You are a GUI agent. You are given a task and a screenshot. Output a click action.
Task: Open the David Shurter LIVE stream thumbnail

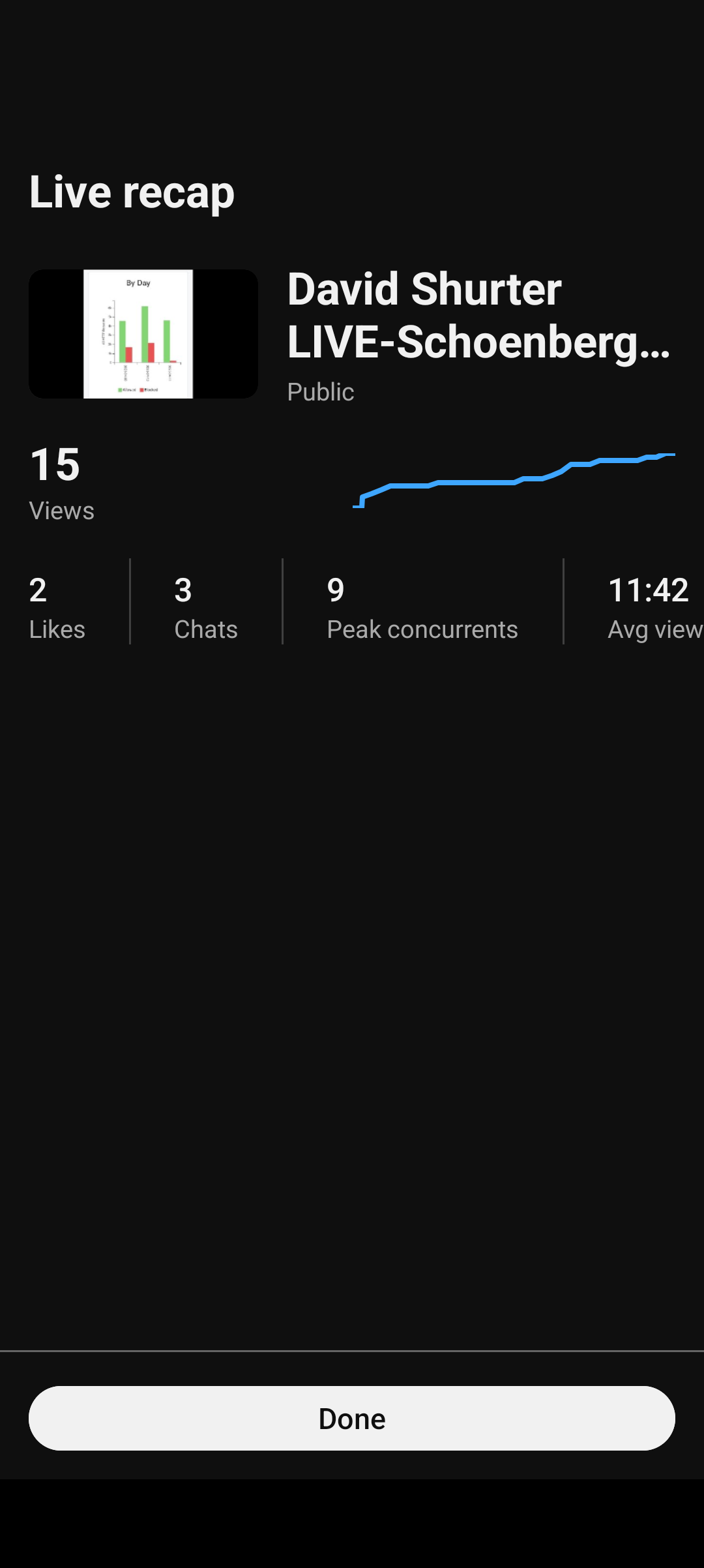point(143,333)
